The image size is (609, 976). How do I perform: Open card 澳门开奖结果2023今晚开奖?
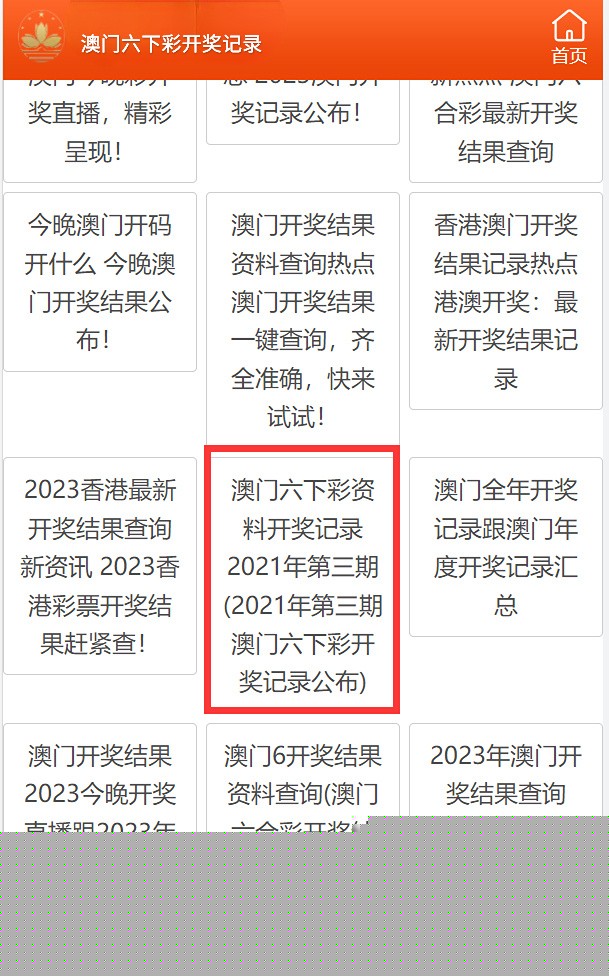pos(100,777)
